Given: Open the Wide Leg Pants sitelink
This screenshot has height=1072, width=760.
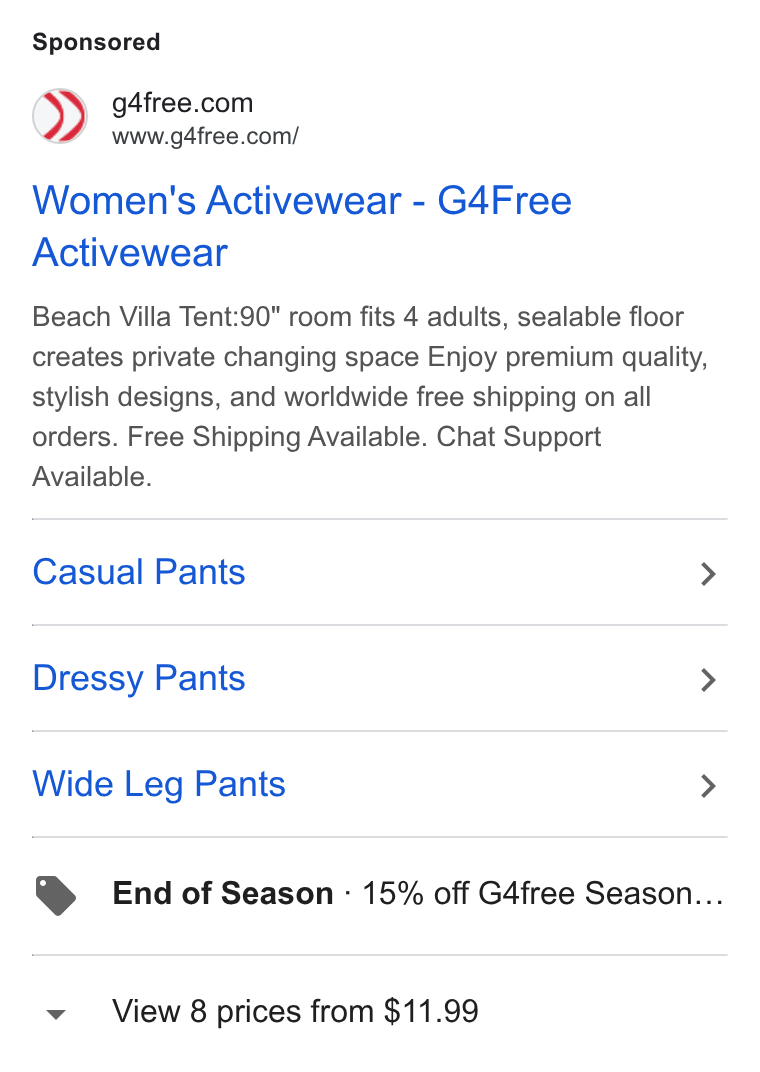Looking at the screenshot, I should 379,784.
